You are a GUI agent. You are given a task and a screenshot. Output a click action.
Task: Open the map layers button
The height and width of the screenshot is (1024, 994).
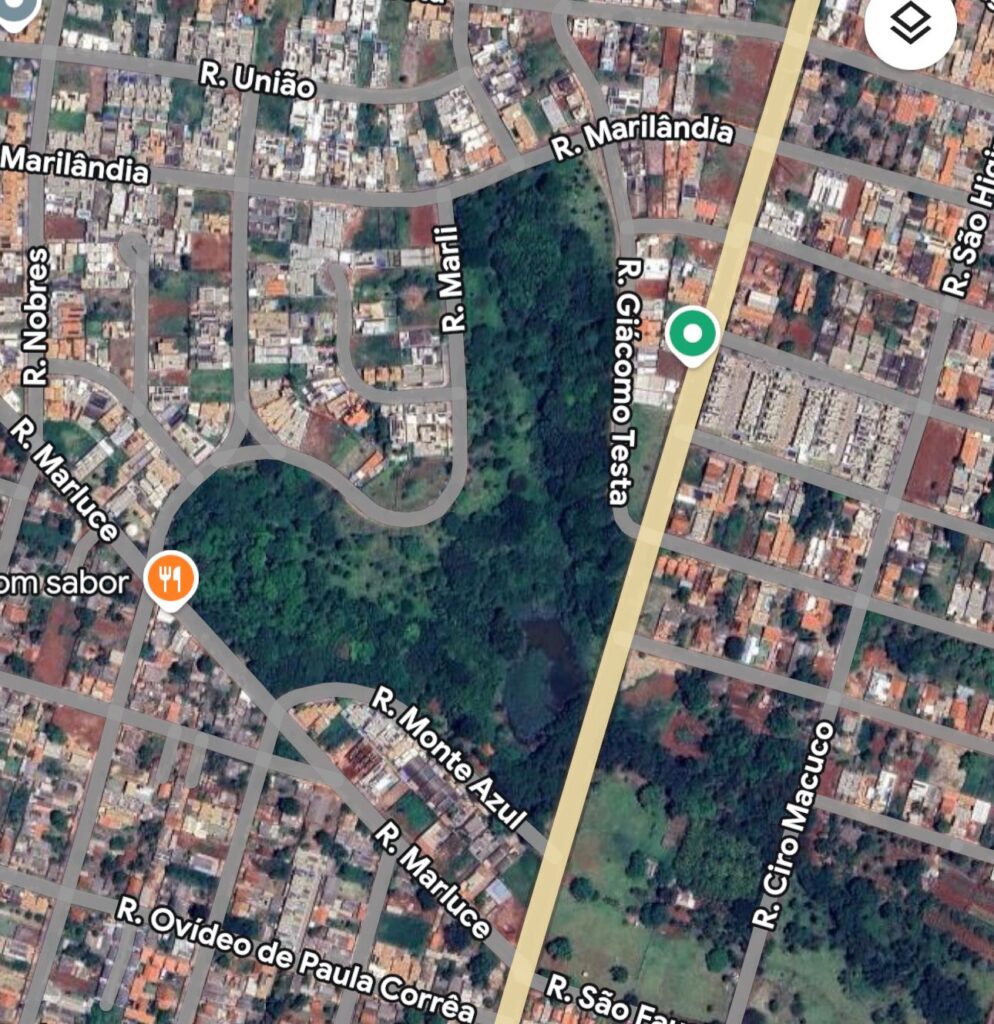click(910, 26)
